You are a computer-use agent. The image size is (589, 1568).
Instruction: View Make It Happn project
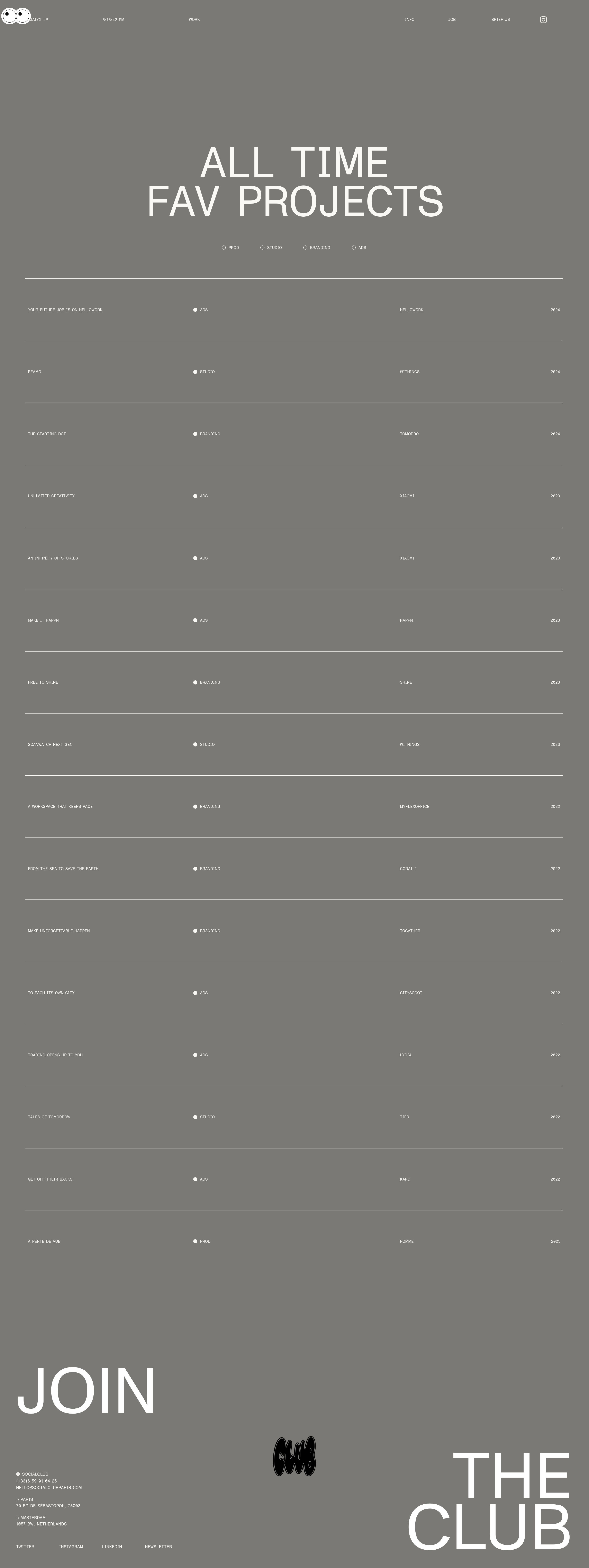point(43,620)
